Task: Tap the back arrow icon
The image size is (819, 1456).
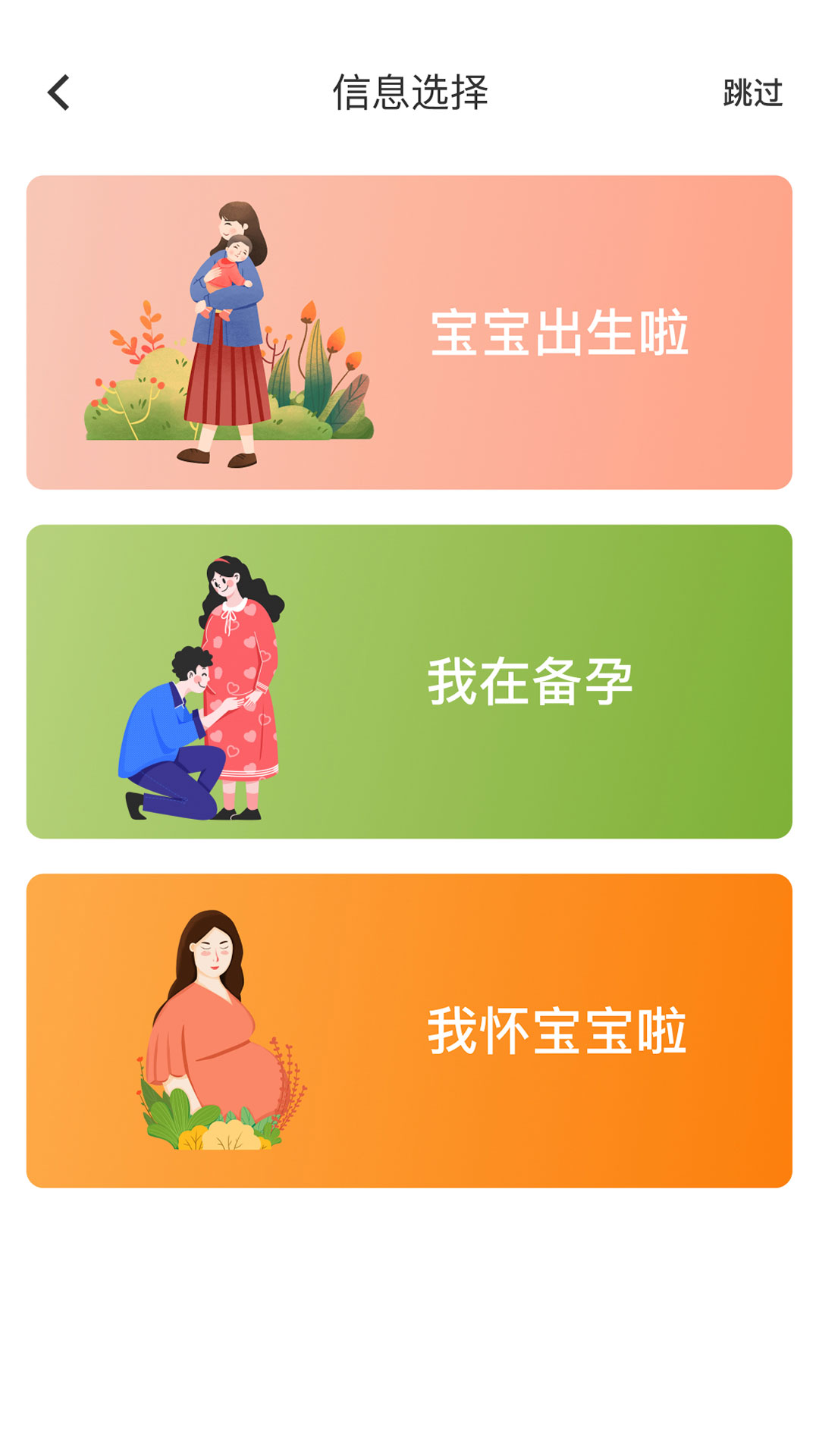Action: click(x=57, y=91)
